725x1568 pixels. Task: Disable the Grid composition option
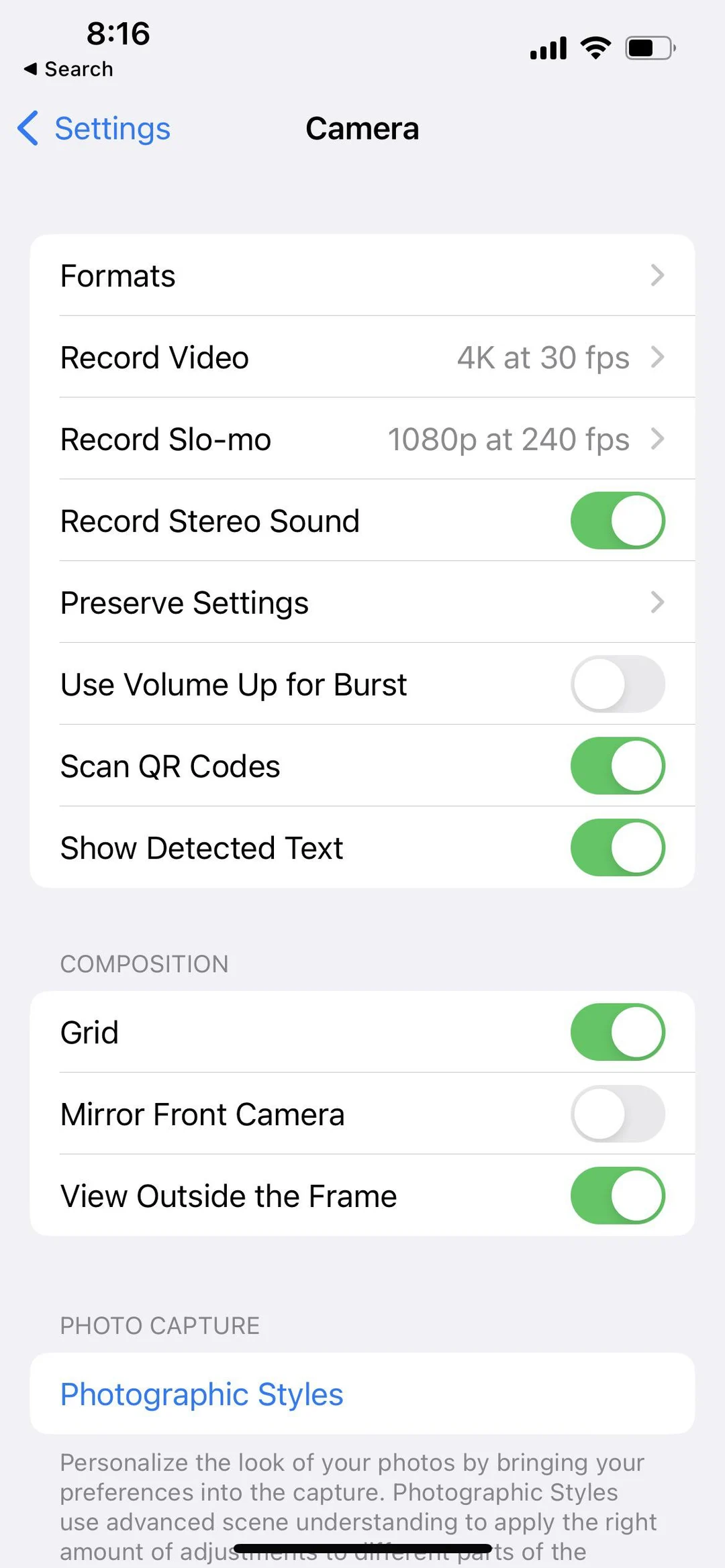617,1032
